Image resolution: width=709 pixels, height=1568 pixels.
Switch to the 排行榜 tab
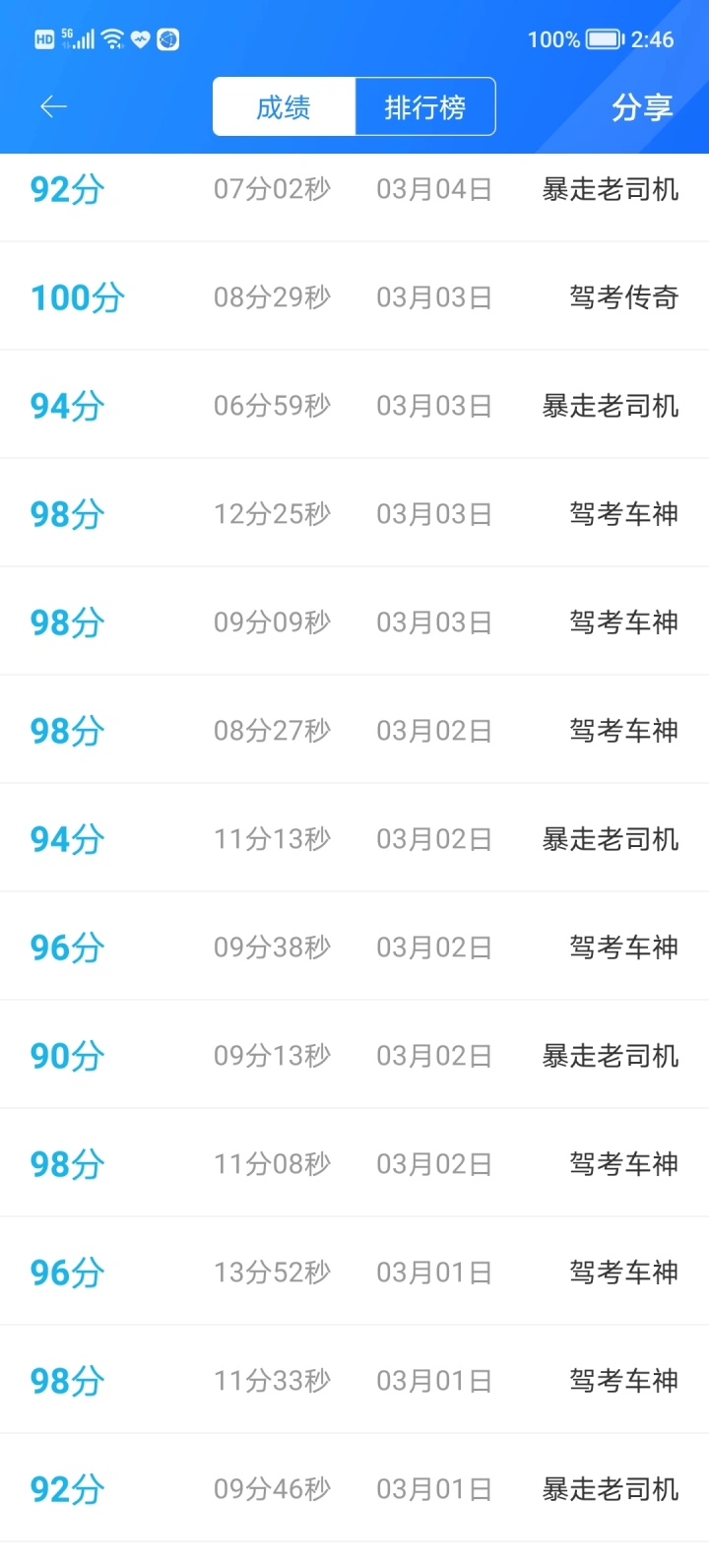(x=425, y=106)
